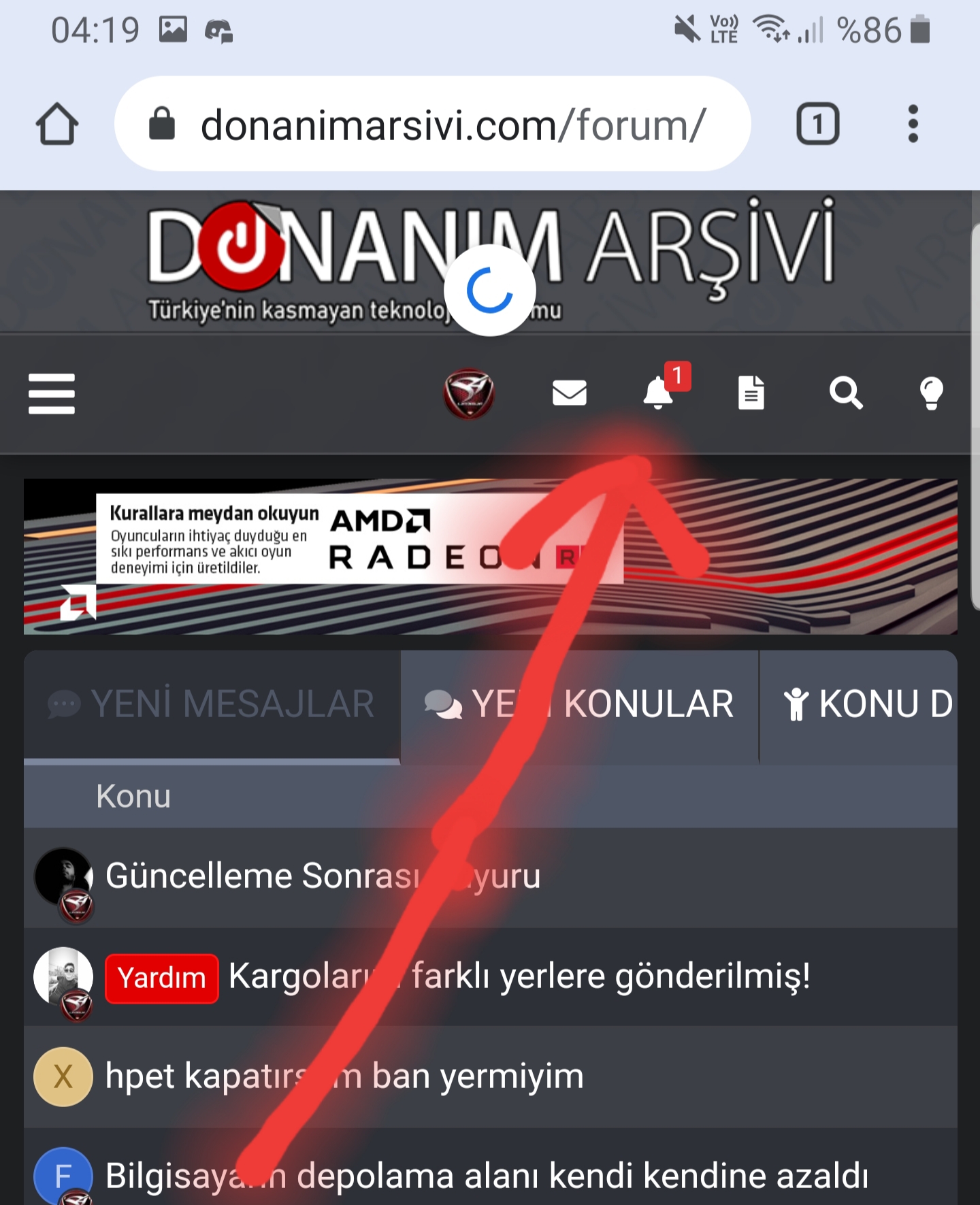Switch to the Yeni Konular tab

point(579,704)
